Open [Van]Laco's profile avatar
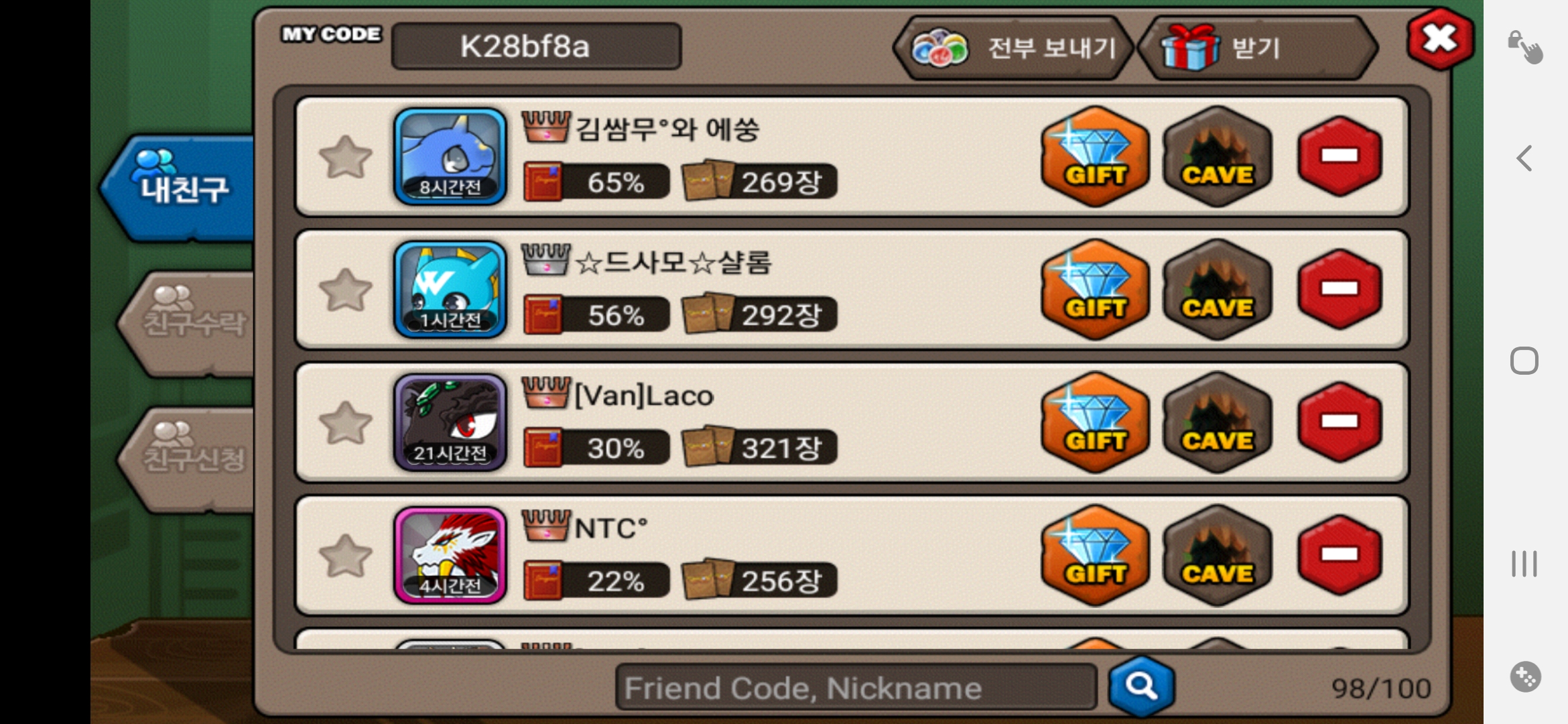The width and height of the screenshot is (1568, 724). (x=450, y=422)
